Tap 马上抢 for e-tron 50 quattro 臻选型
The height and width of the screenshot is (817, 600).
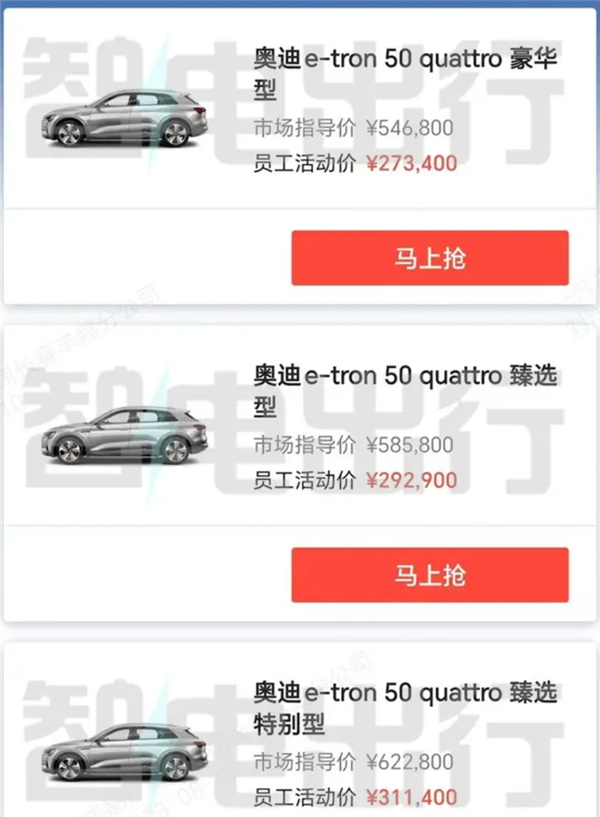(429, 575)
